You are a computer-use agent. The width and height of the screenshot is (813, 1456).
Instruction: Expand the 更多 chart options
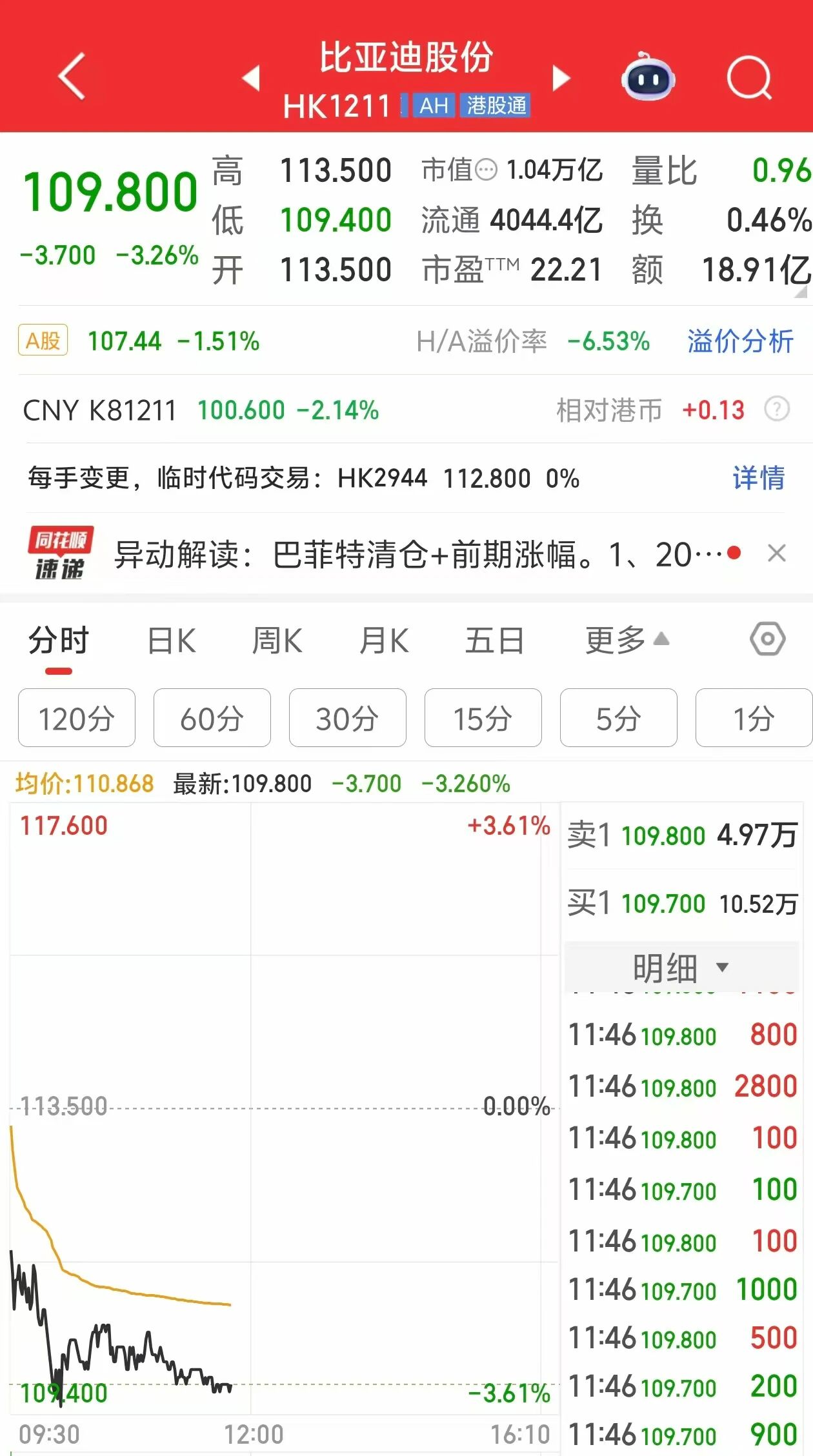tap(626, 641)
